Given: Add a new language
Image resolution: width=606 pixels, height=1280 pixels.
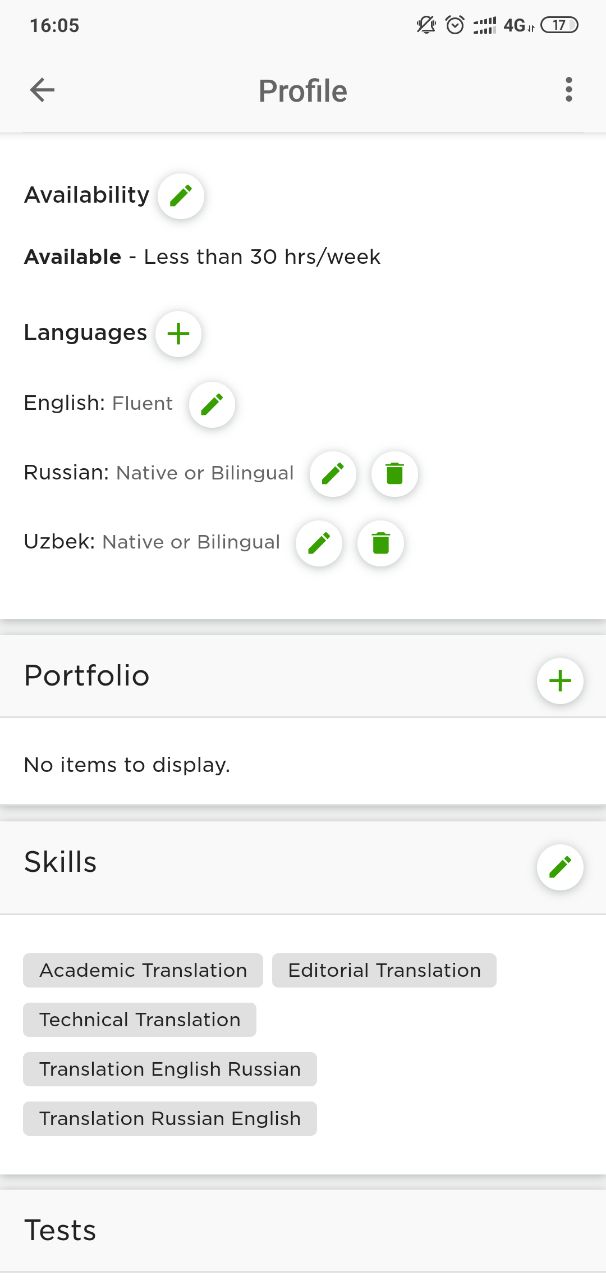Looking at the screenshot, I should 178,334.
